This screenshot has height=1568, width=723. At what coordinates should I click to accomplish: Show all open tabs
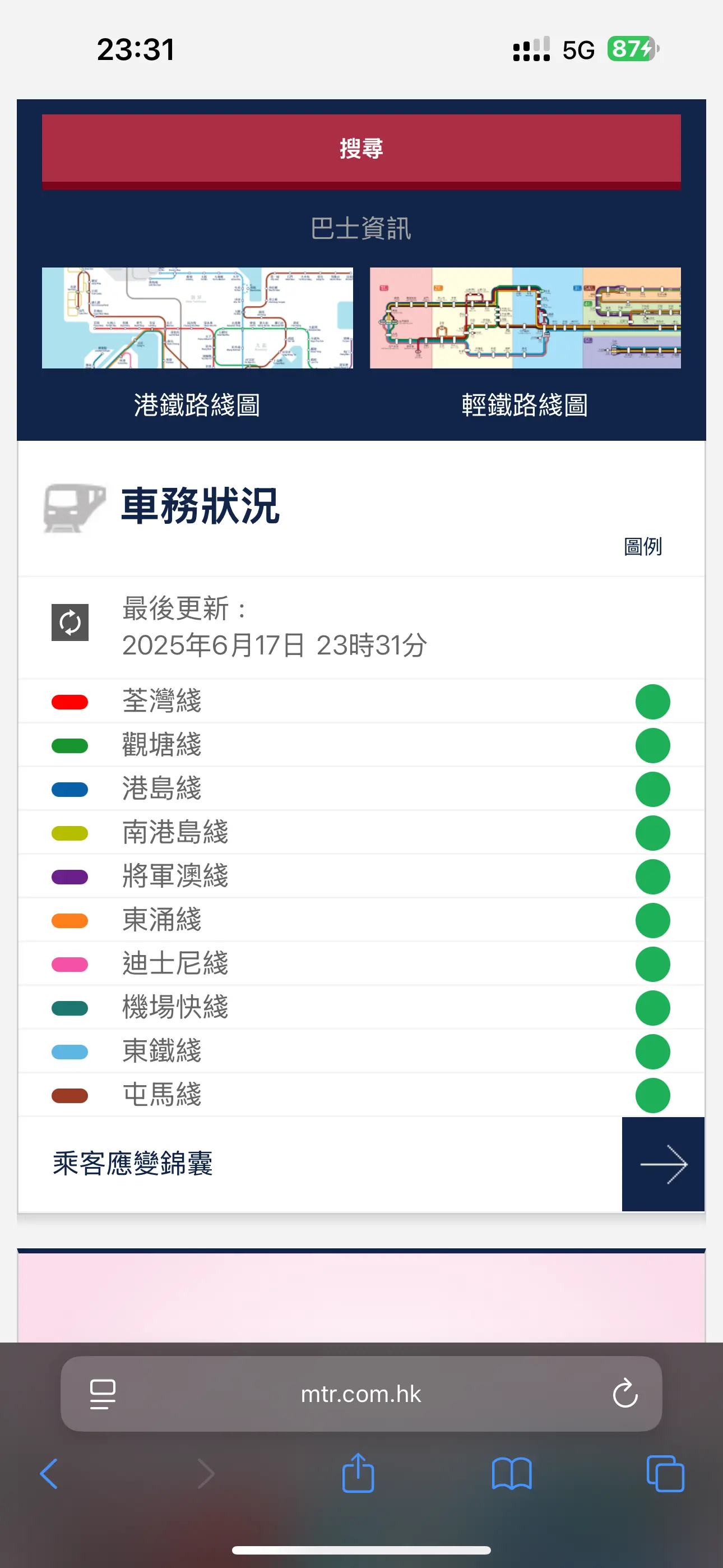[665, 1474]
